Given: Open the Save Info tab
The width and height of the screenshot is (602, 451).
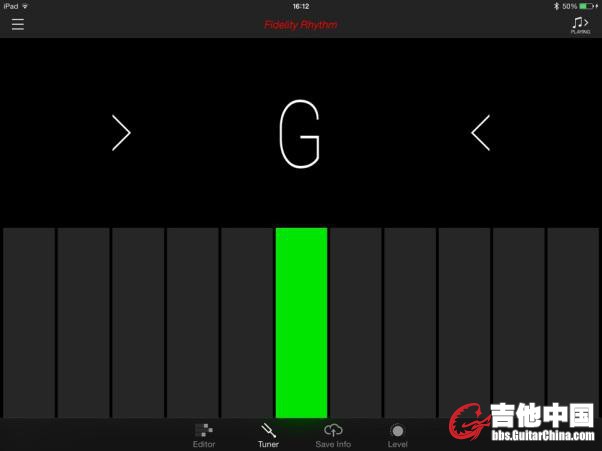Looking at the screenshot, I should (x=333, y=435).
